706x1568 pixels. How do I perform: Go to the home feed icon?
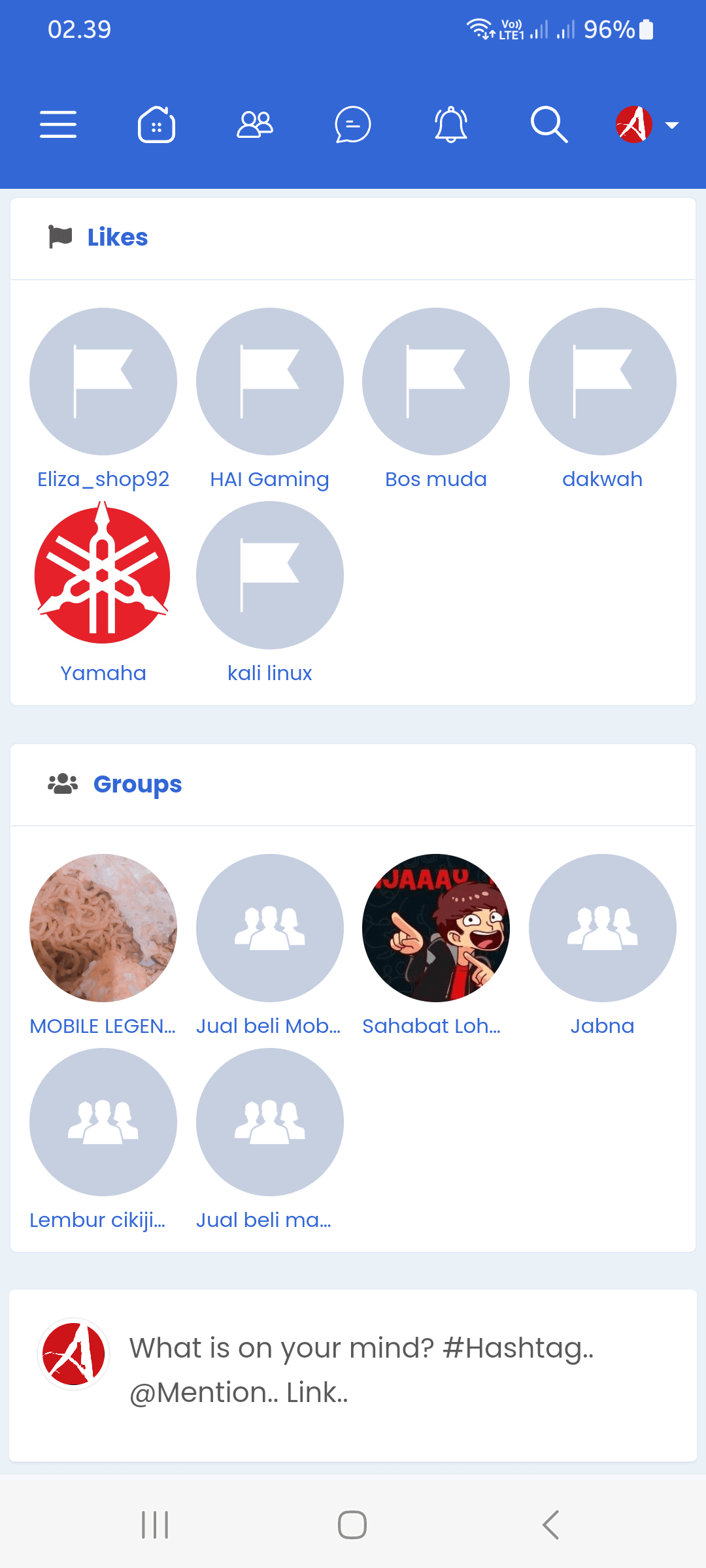(x=156, y=124)
